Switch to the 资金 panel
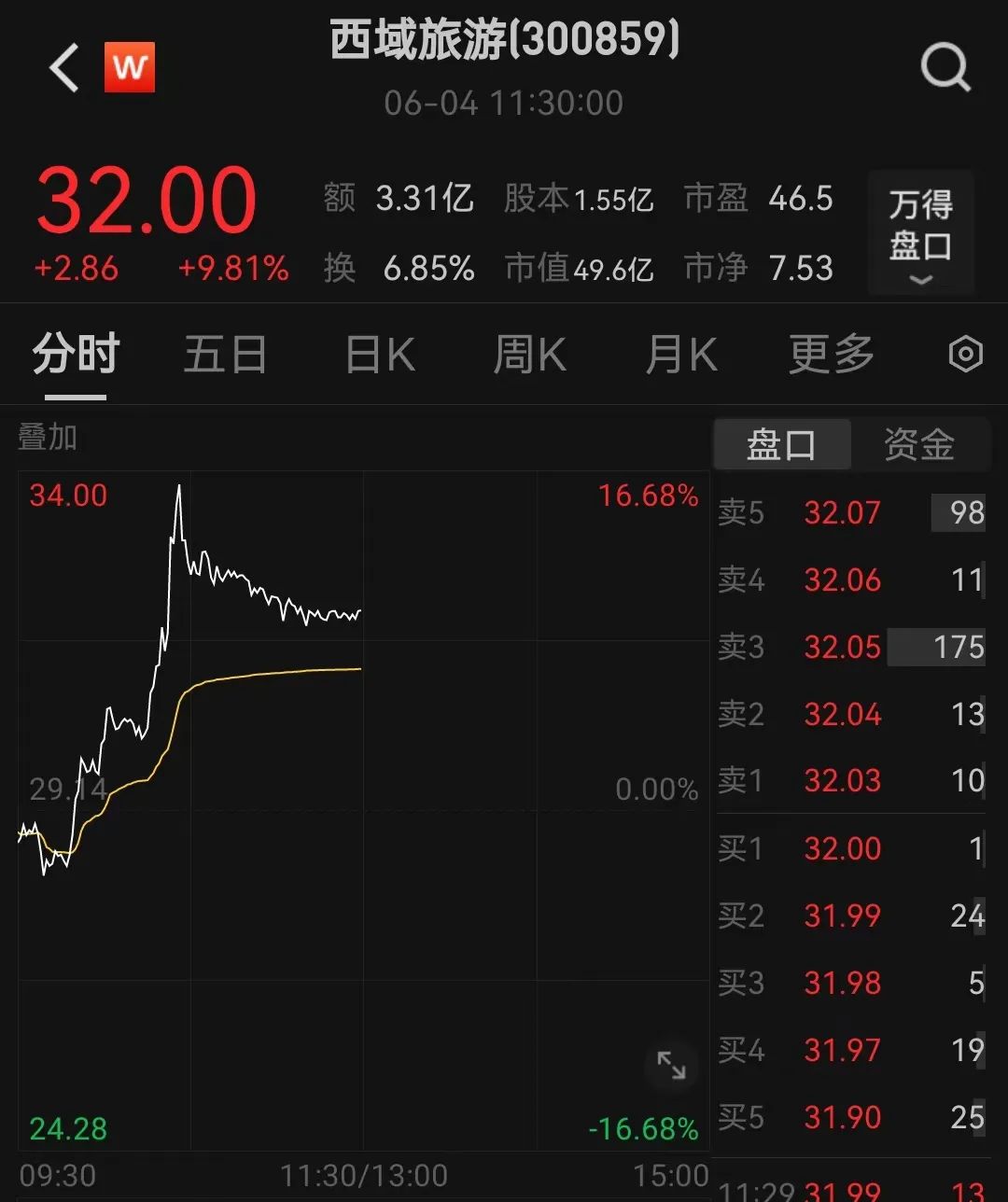1008x1202 pixels. click(x=919, y=444)
